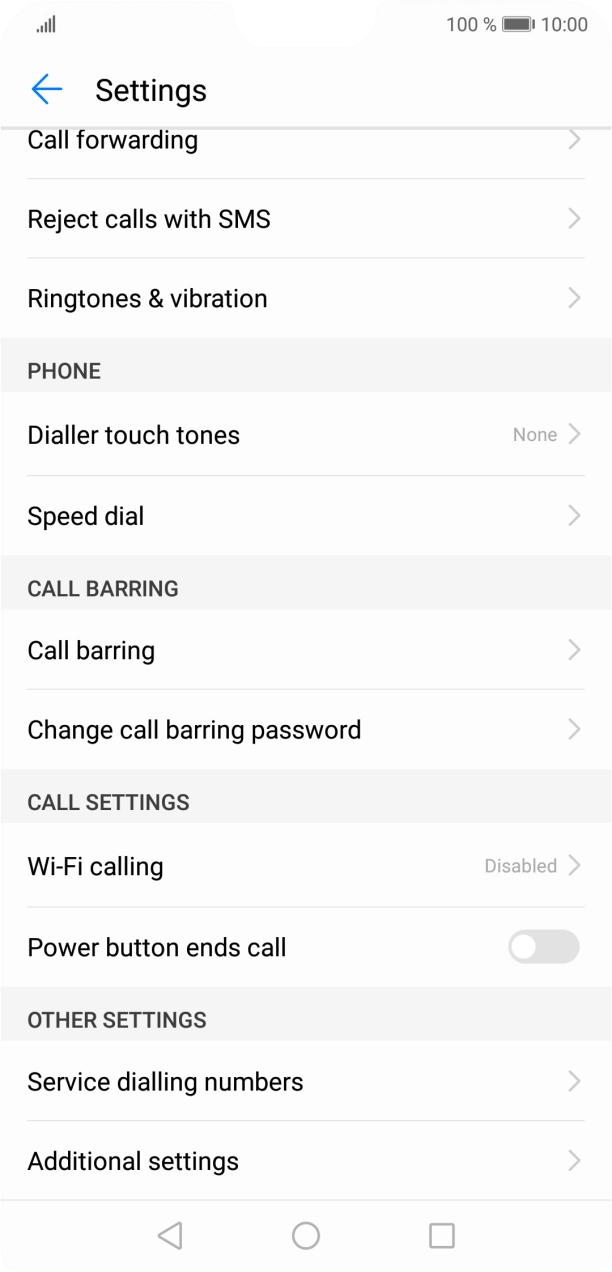
Task: Tap the system home button
Action: tap(306, 1236)
